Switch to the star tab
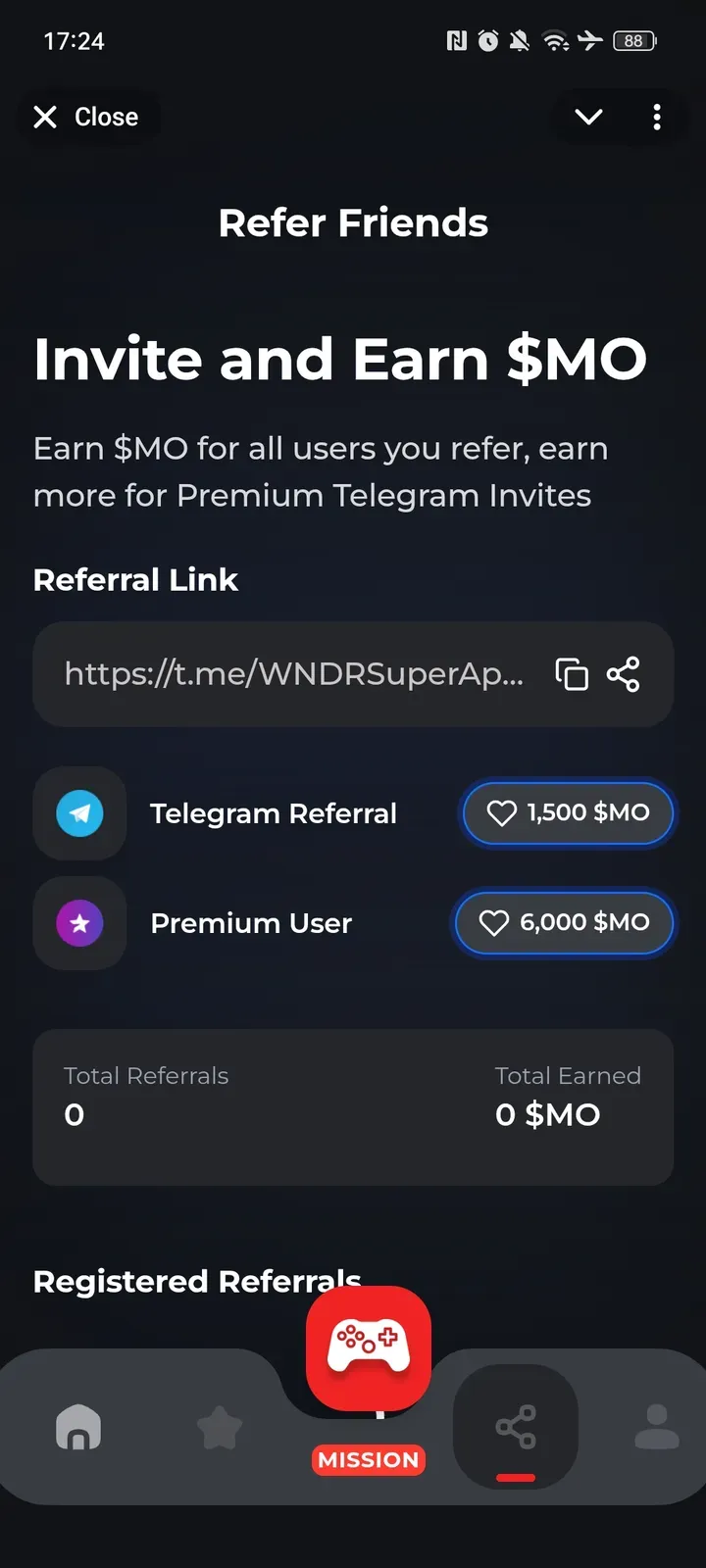Screen dimensions: 706x1568 point(220,1427)
